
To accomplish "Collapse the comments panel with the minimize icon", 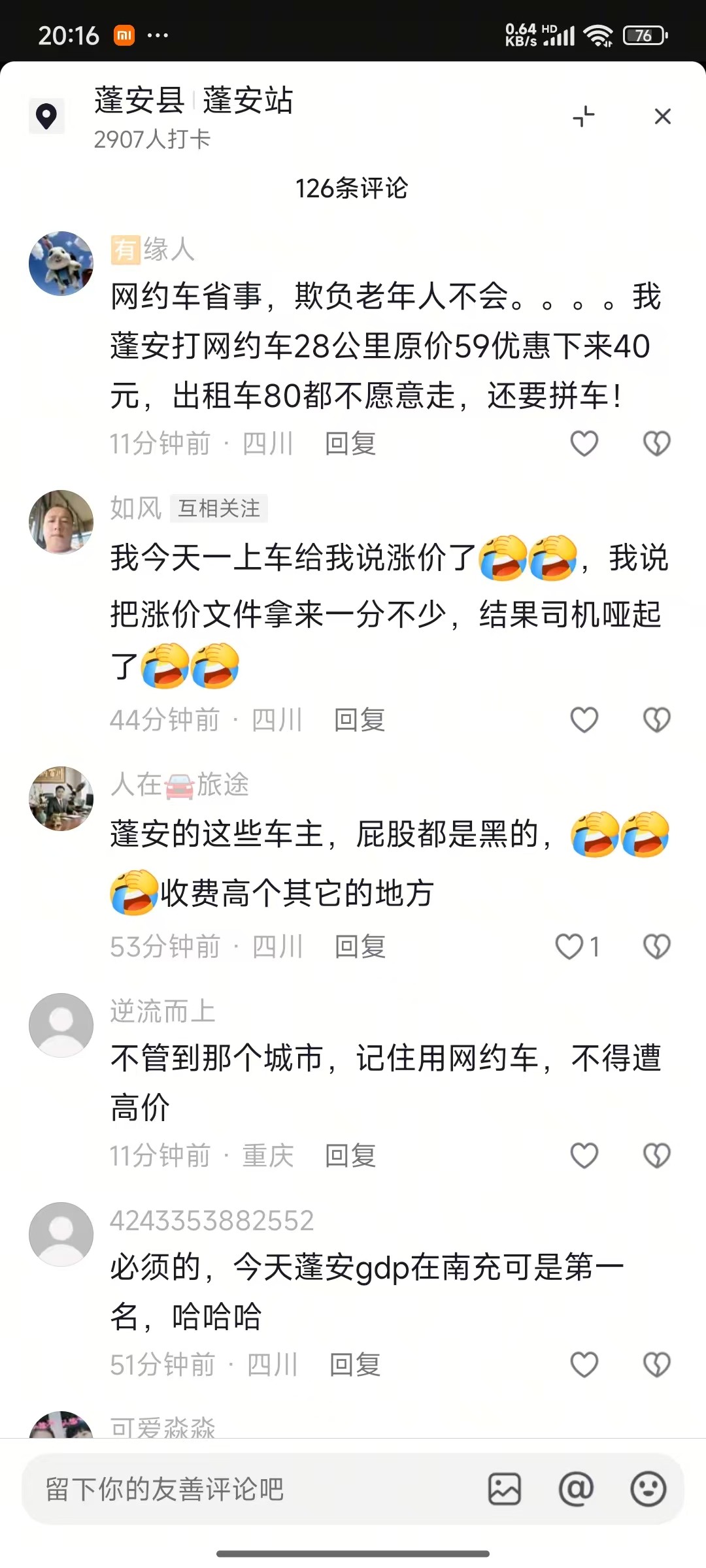I will (x=584, y=117).
